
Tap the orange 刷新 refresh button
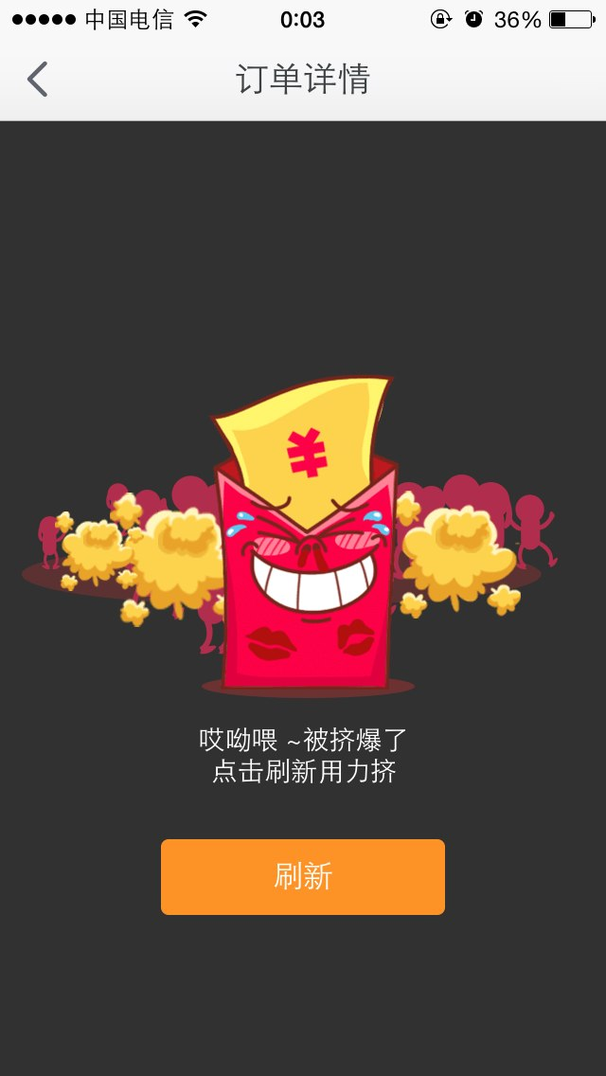point(303,876)
